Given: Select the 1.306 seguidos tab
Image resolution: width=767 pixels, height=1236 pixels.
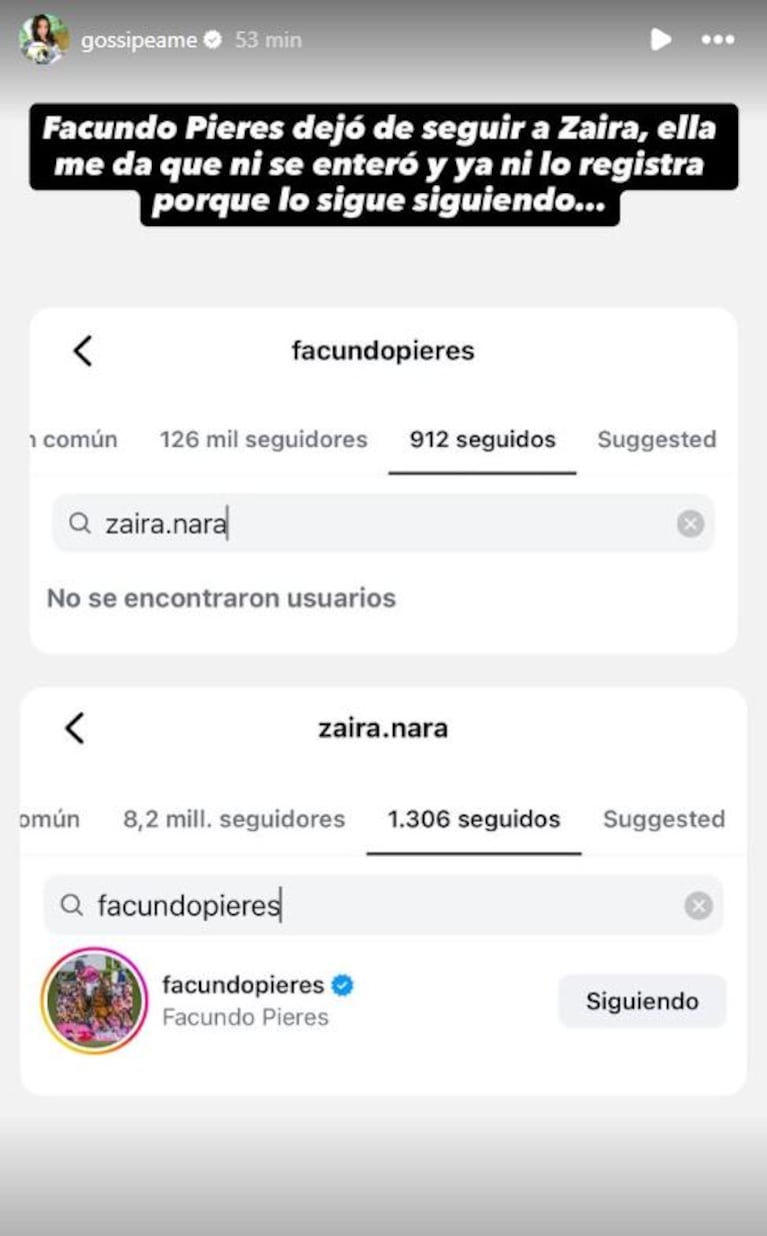Looking at the screenshot, I should (x=473, y=819).
